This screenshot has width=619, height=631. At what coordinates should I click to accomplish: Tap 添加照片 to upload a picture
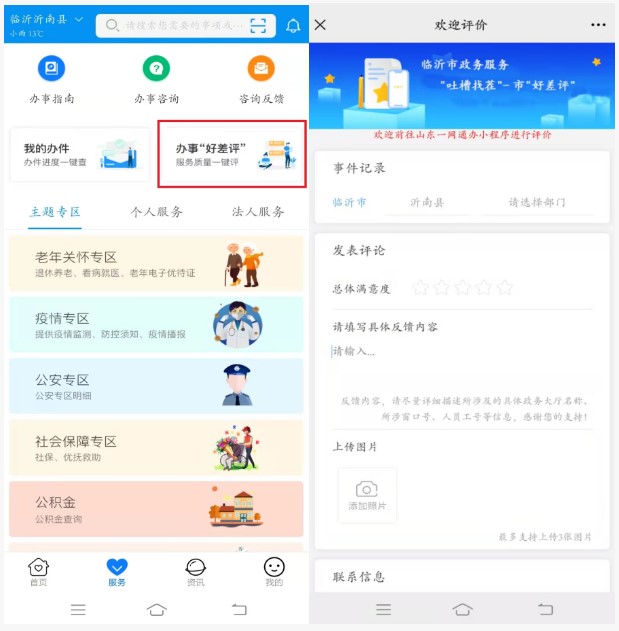pyautogui.click(x=367, y=495)
